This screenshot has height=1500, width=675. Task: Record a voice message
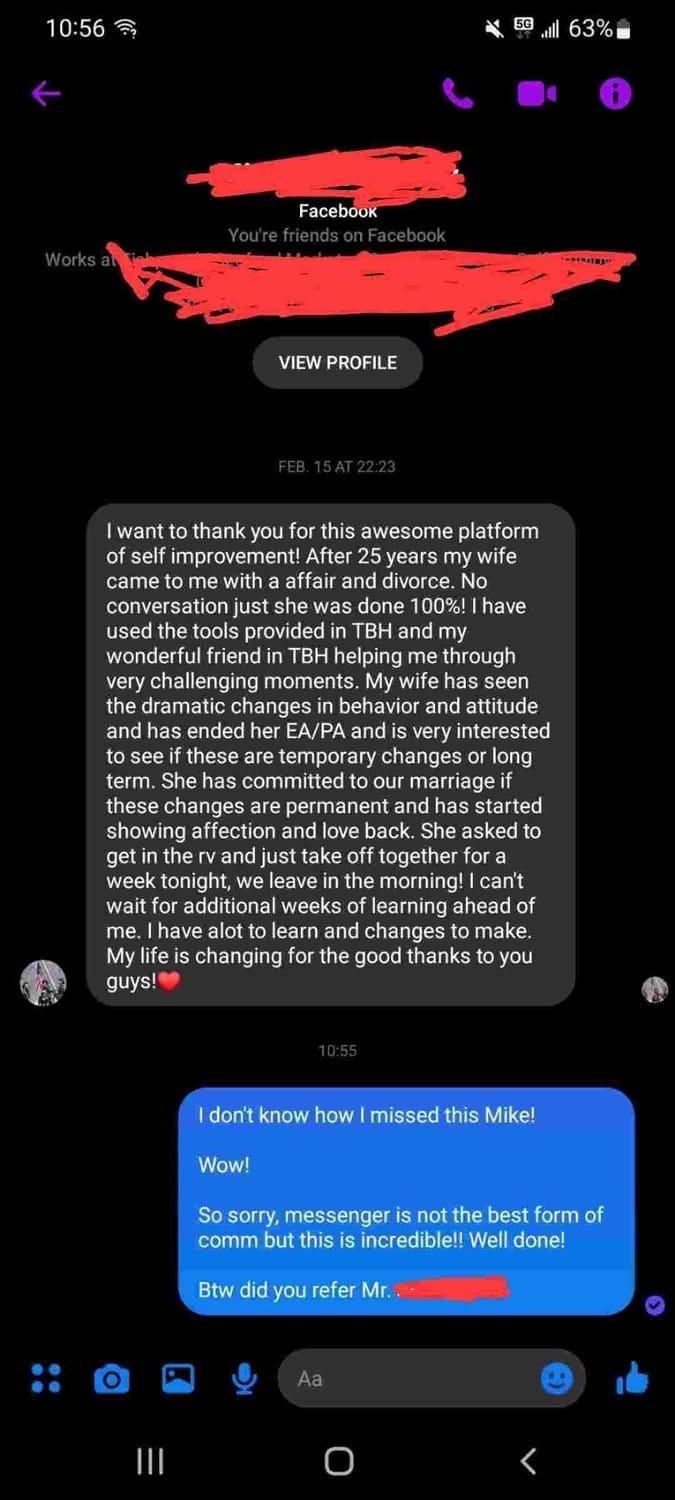pyautogui.click(x=243, y=1379)
